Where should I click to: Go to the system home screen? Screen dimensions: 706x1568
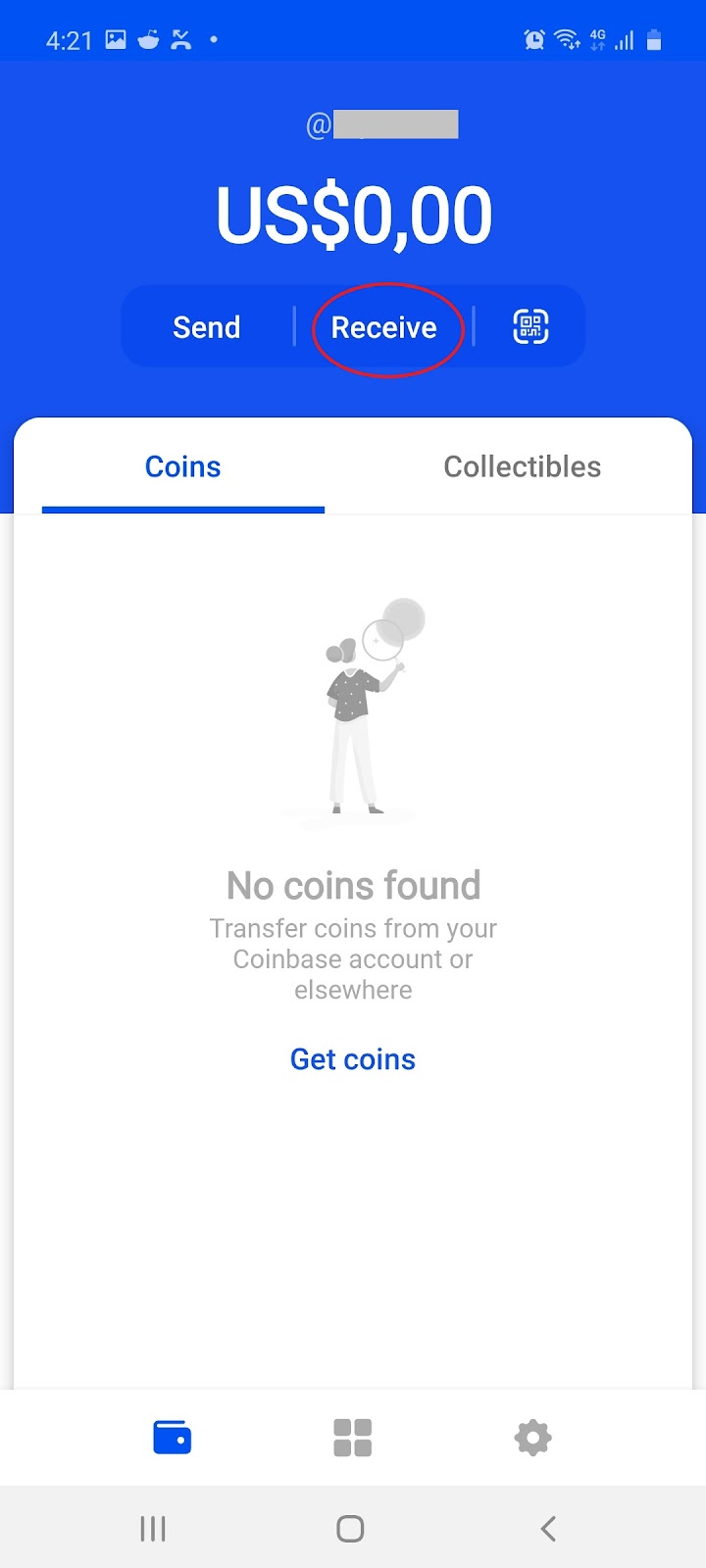coord(350,1528)
